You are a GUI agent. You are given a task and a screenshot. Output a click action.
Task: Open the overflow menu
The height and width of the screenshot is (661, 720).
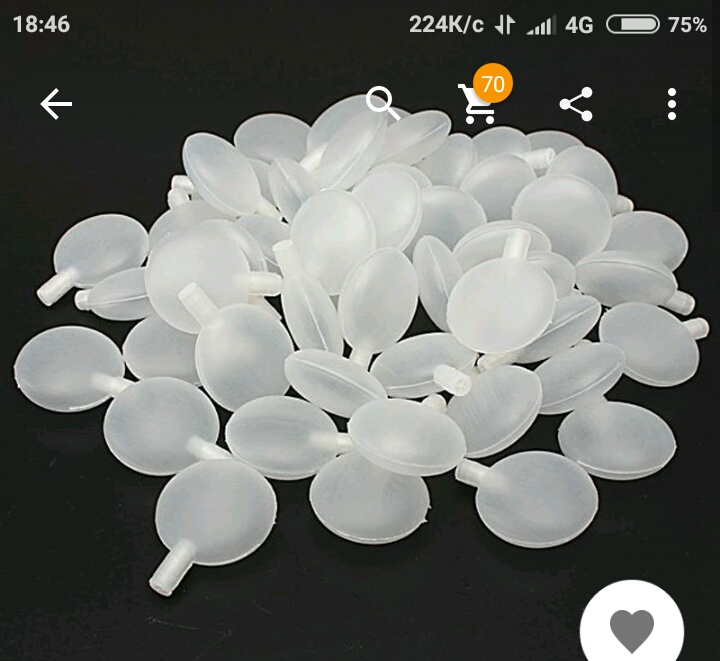672,104
